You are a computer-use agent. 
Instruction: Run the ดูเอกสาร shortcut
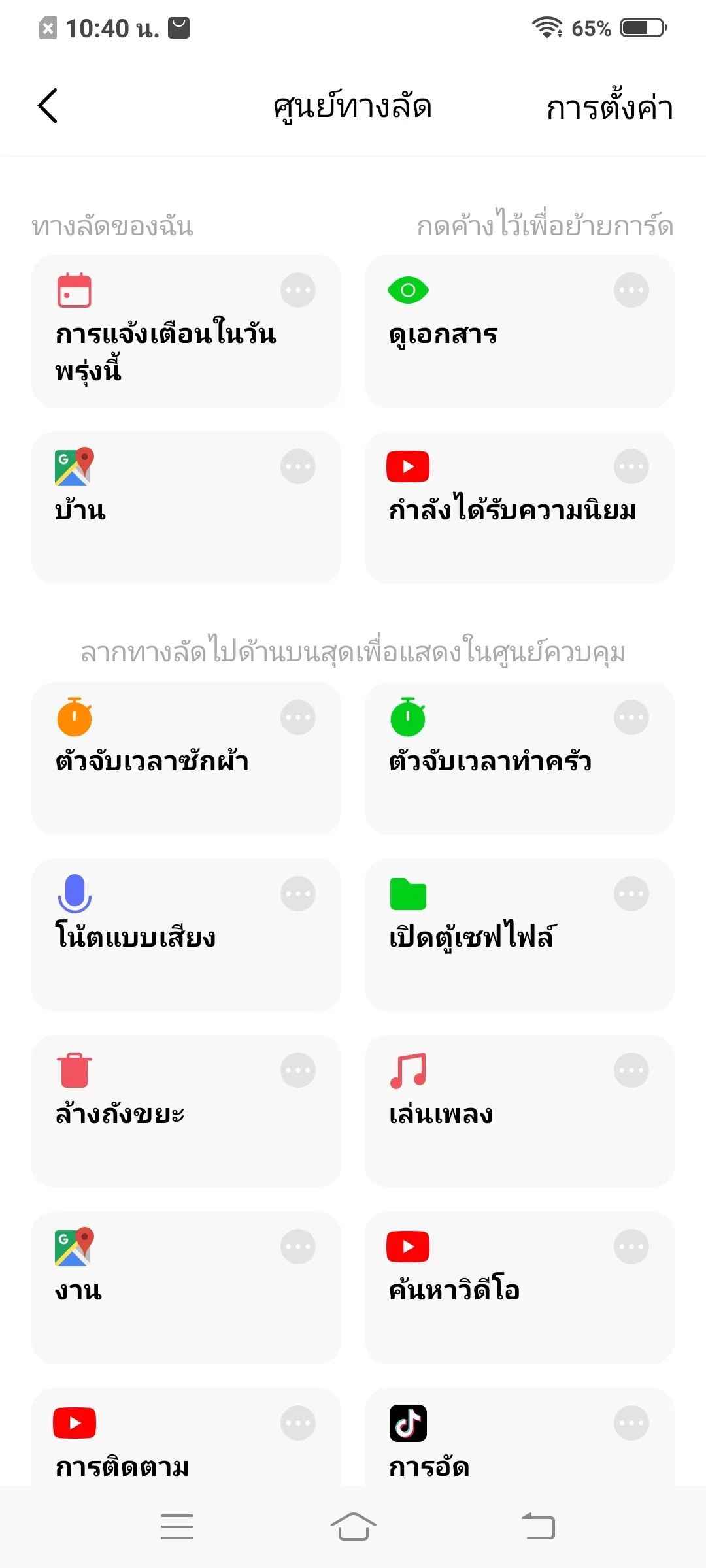tap(520, 331)
